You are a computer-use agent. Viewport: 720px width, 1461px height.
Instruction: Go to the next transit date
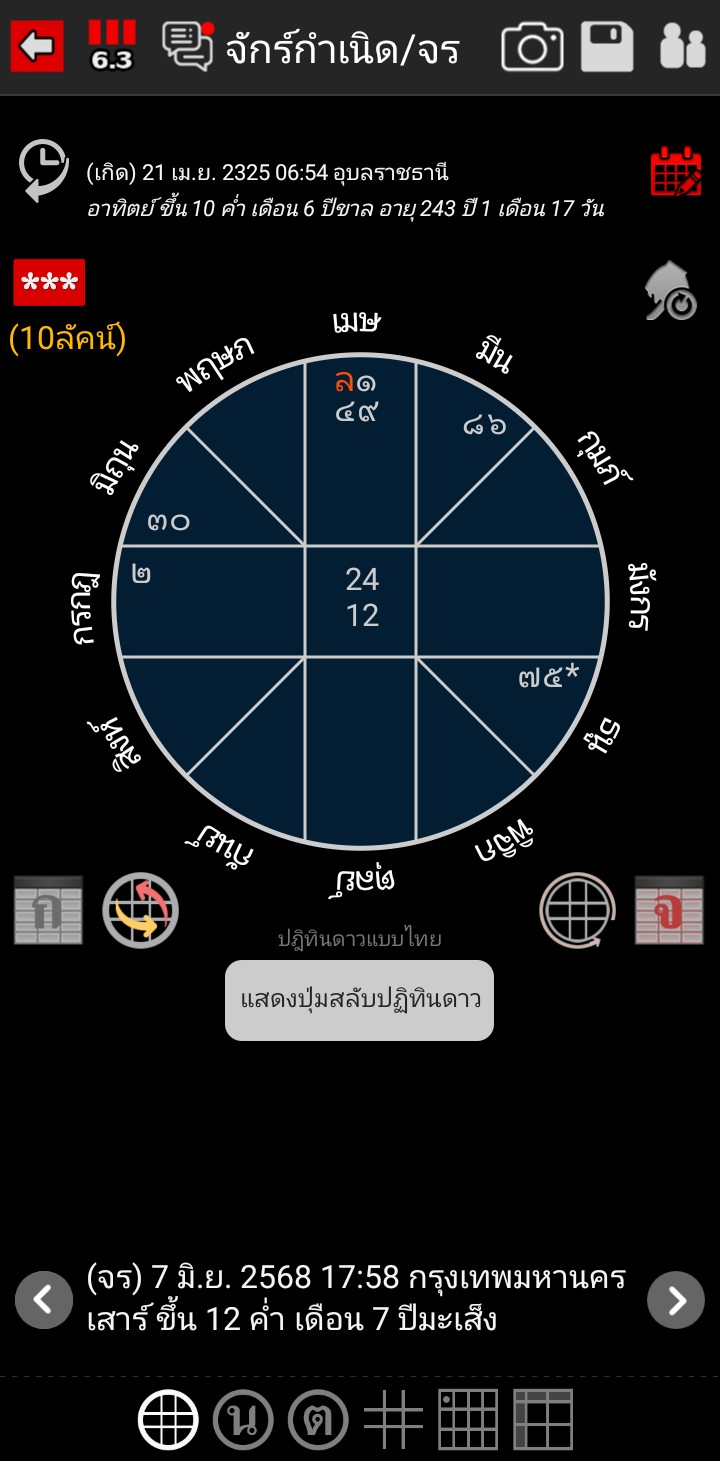[x=676, y=1300]
